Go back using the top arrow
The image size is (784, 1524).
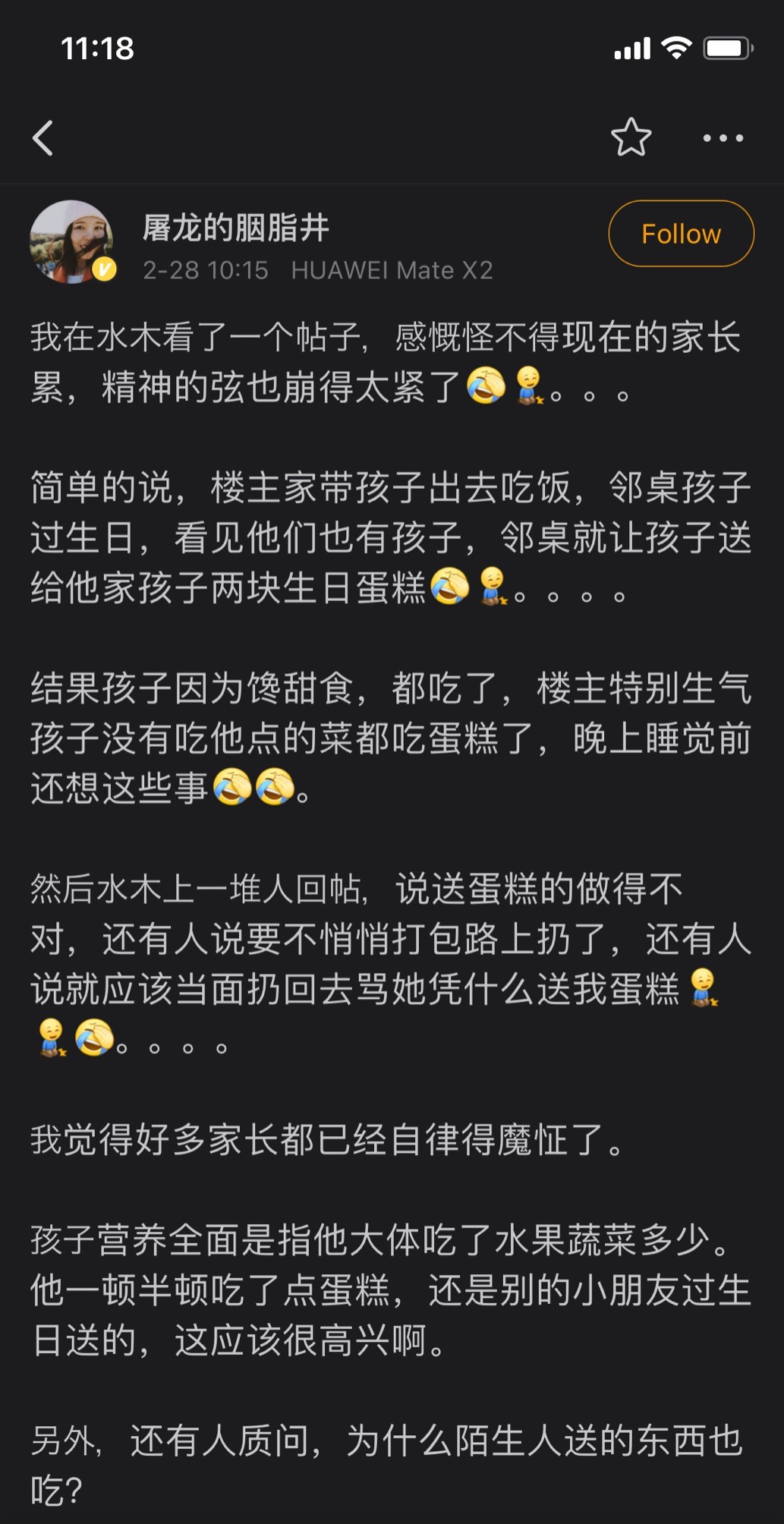coord(43,138)
